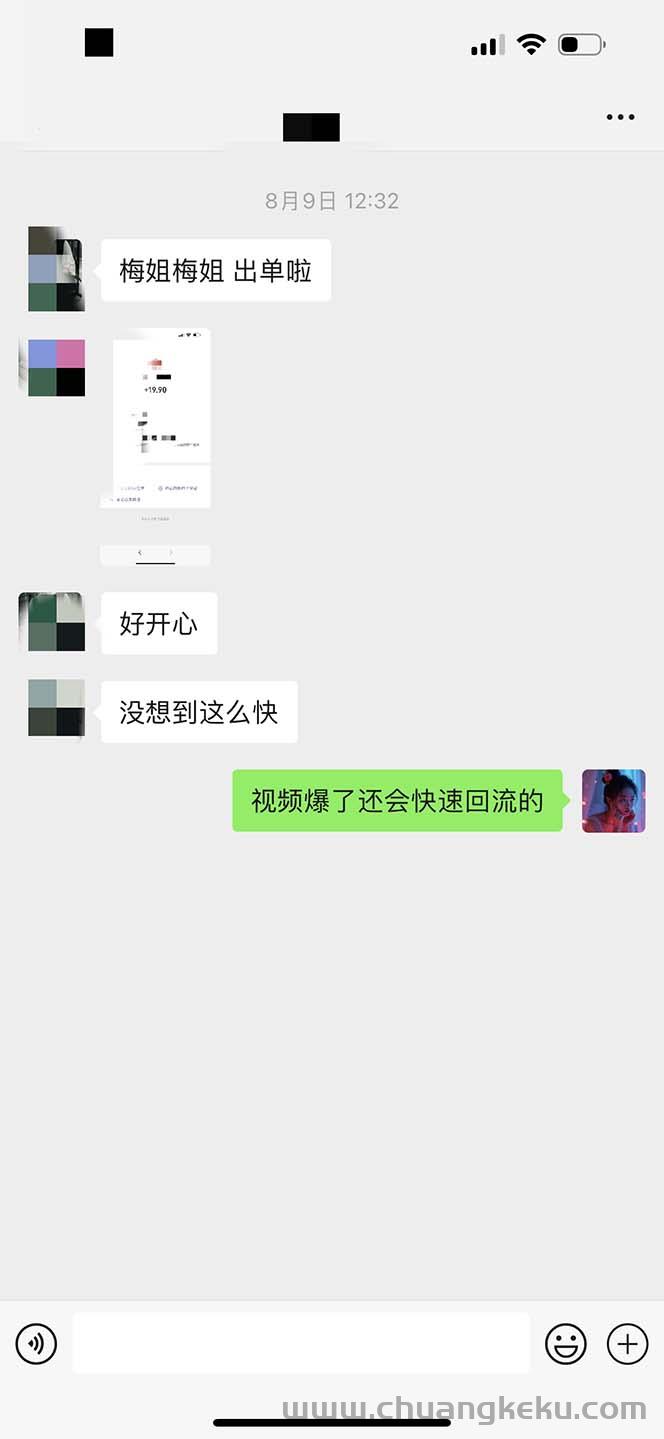This screenshot has width=664, height=1439.
Task: Open the chat overflow menu
Action: [x=620, y=117]
